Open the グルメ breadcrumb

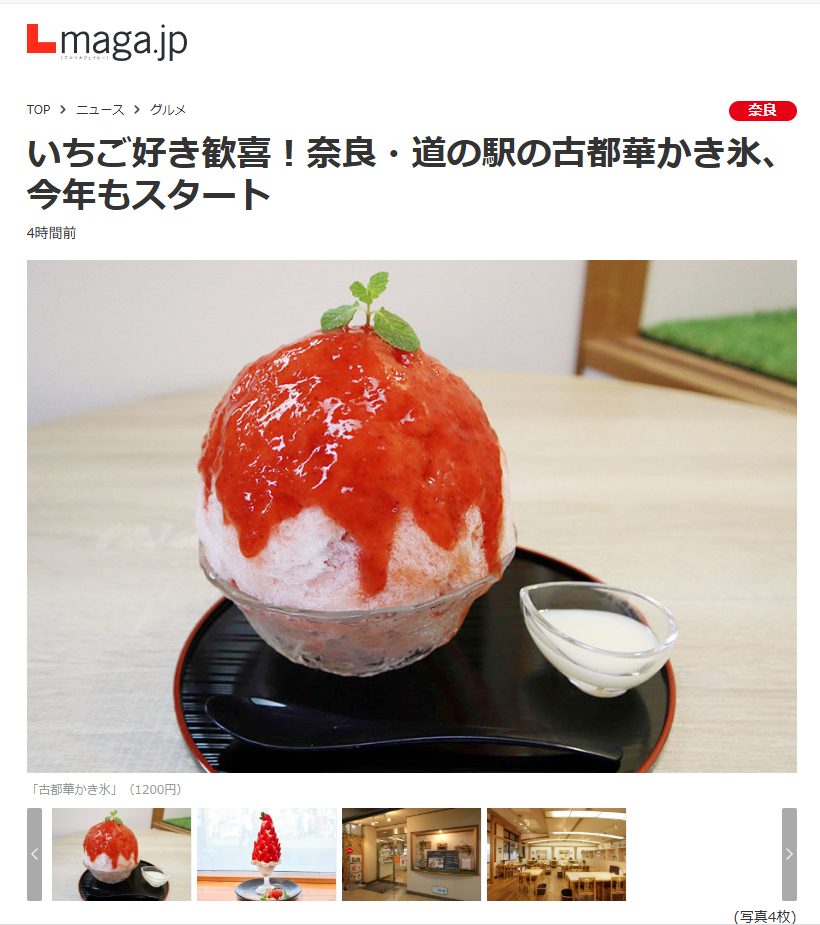coord(168,110)
